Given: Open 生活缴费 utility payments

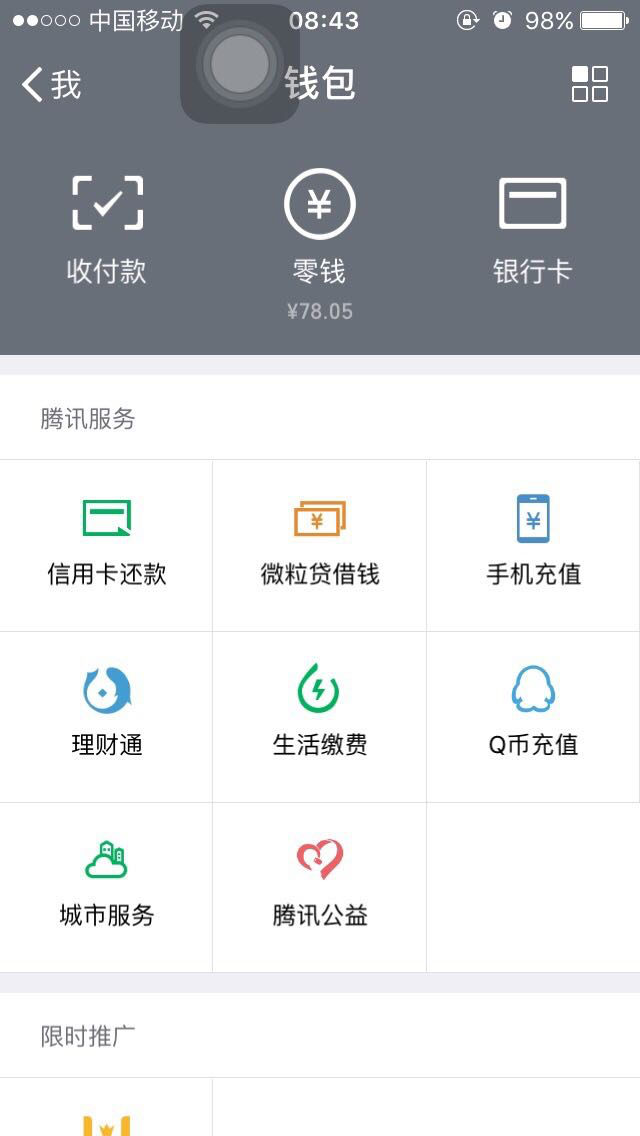Looking at the screenshot, I should [320, 717].
